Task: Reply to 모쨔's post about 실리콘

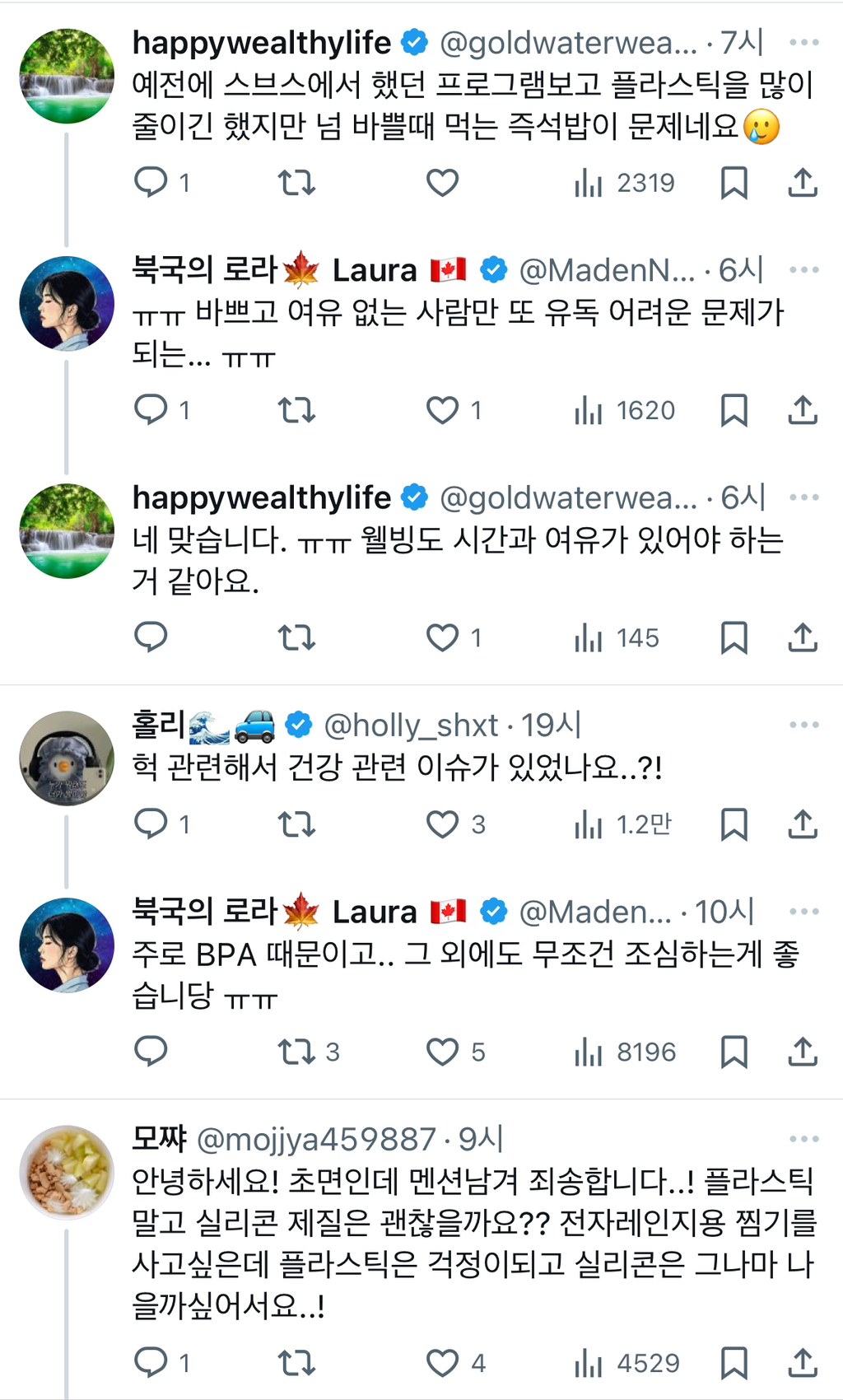Action: [151, 1362]
